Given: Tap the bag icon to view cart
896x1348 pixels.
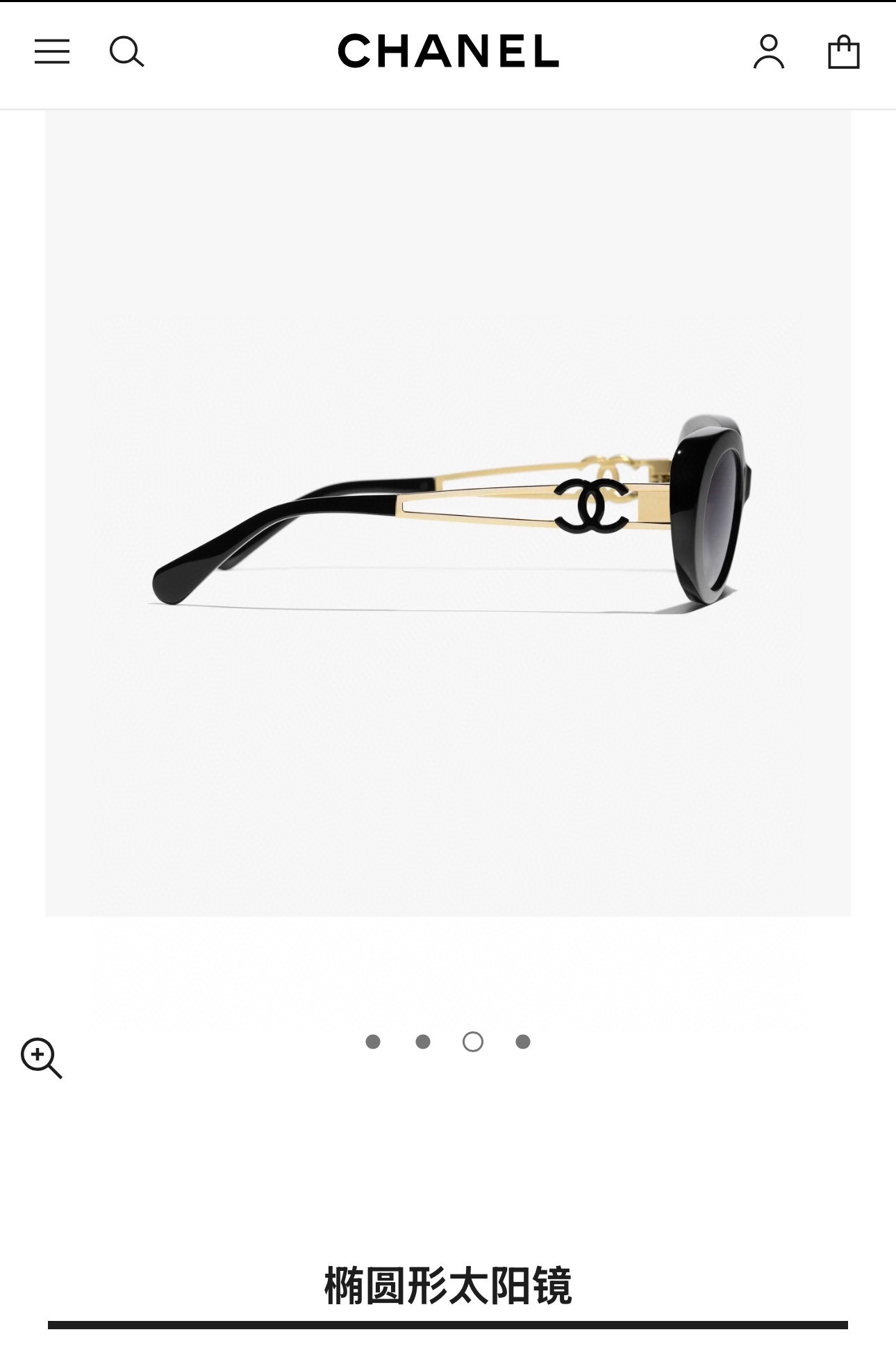Looking at the screenshot, I should click(843, 51).
